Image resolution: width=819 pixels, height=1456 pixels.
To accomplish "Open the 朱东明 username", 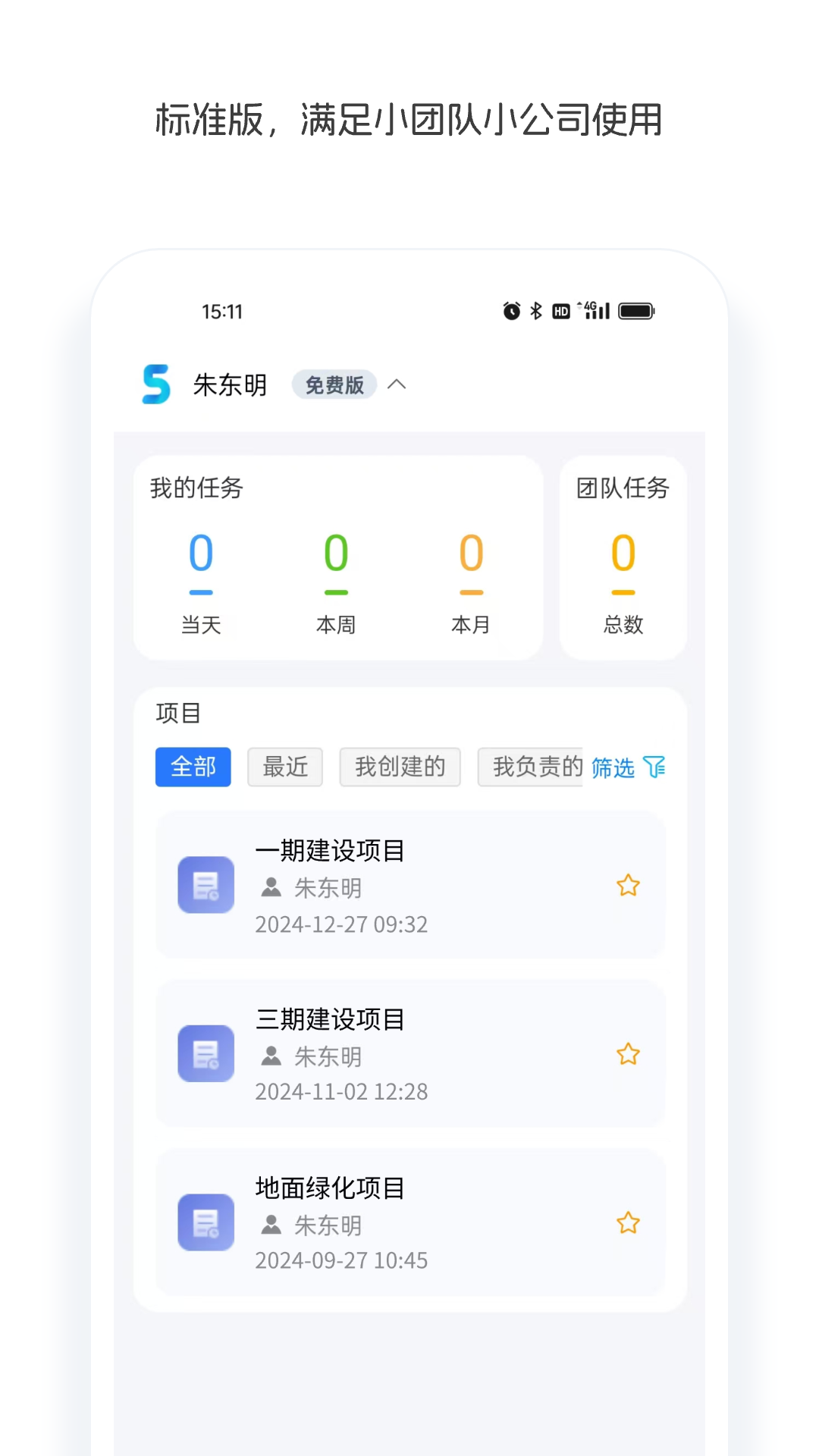I will pos(230,384).
